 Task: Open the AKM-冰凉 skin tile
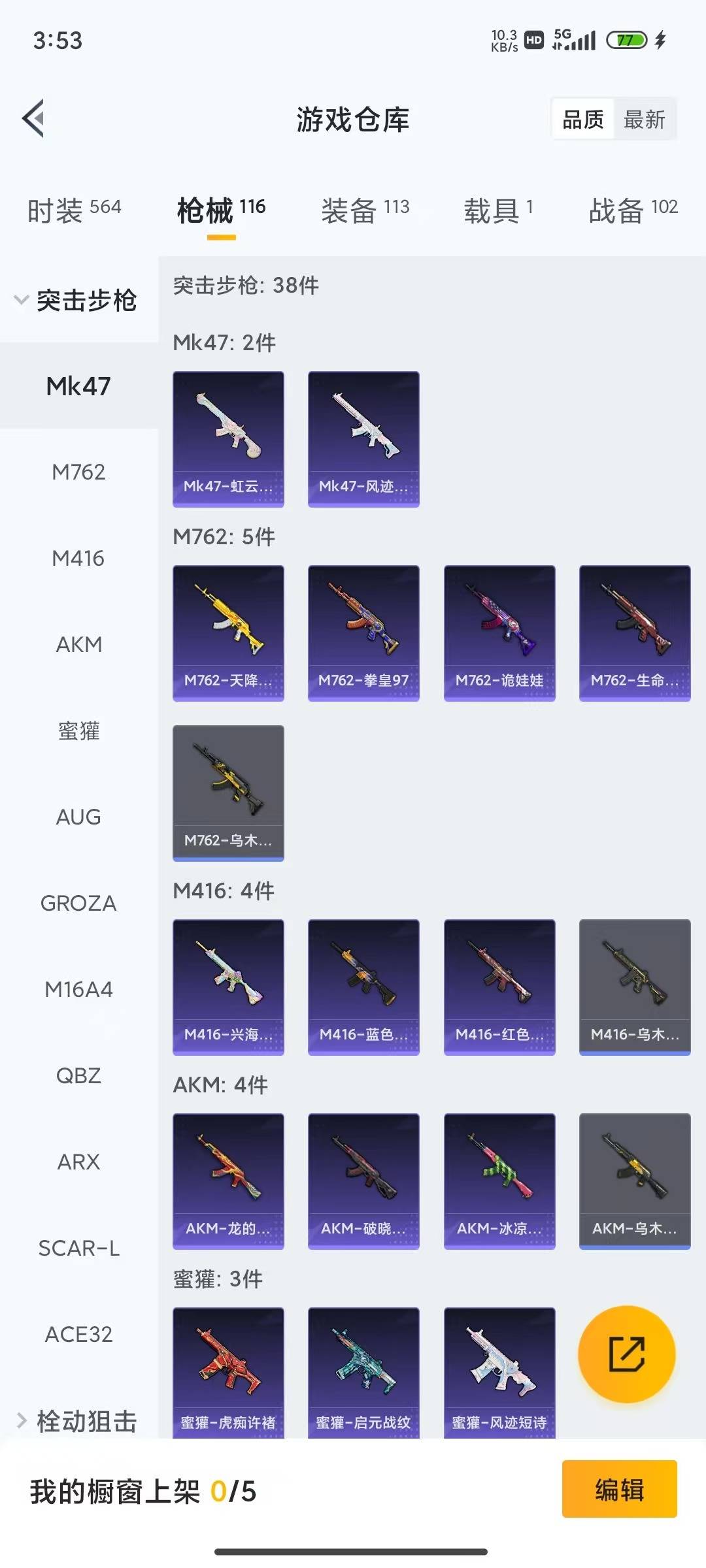(x=499, y=1181)
